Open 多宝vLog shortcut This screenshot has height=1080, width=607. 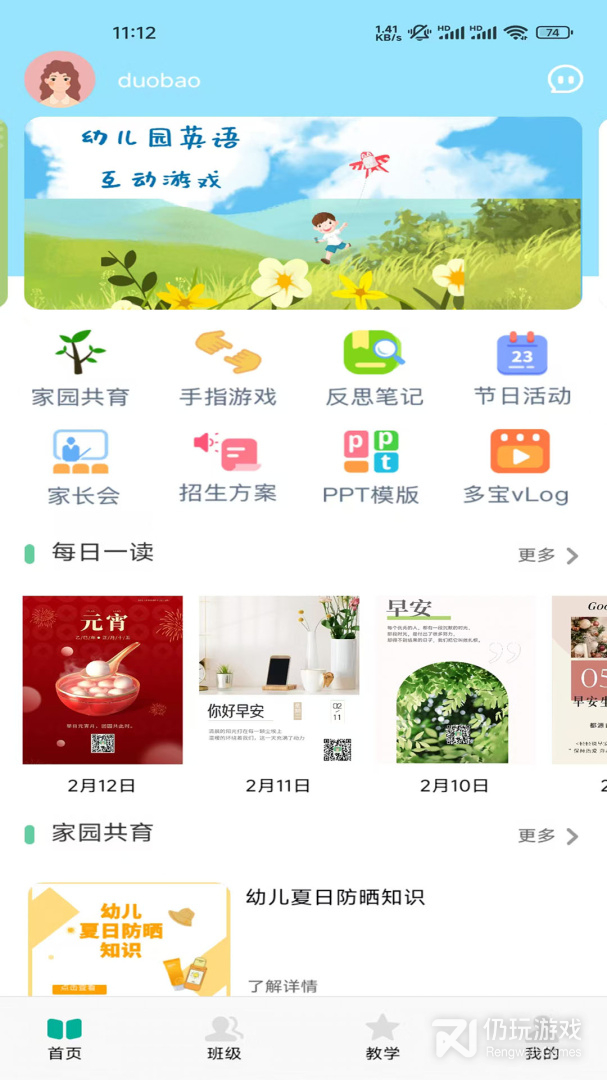click(516, 466)
